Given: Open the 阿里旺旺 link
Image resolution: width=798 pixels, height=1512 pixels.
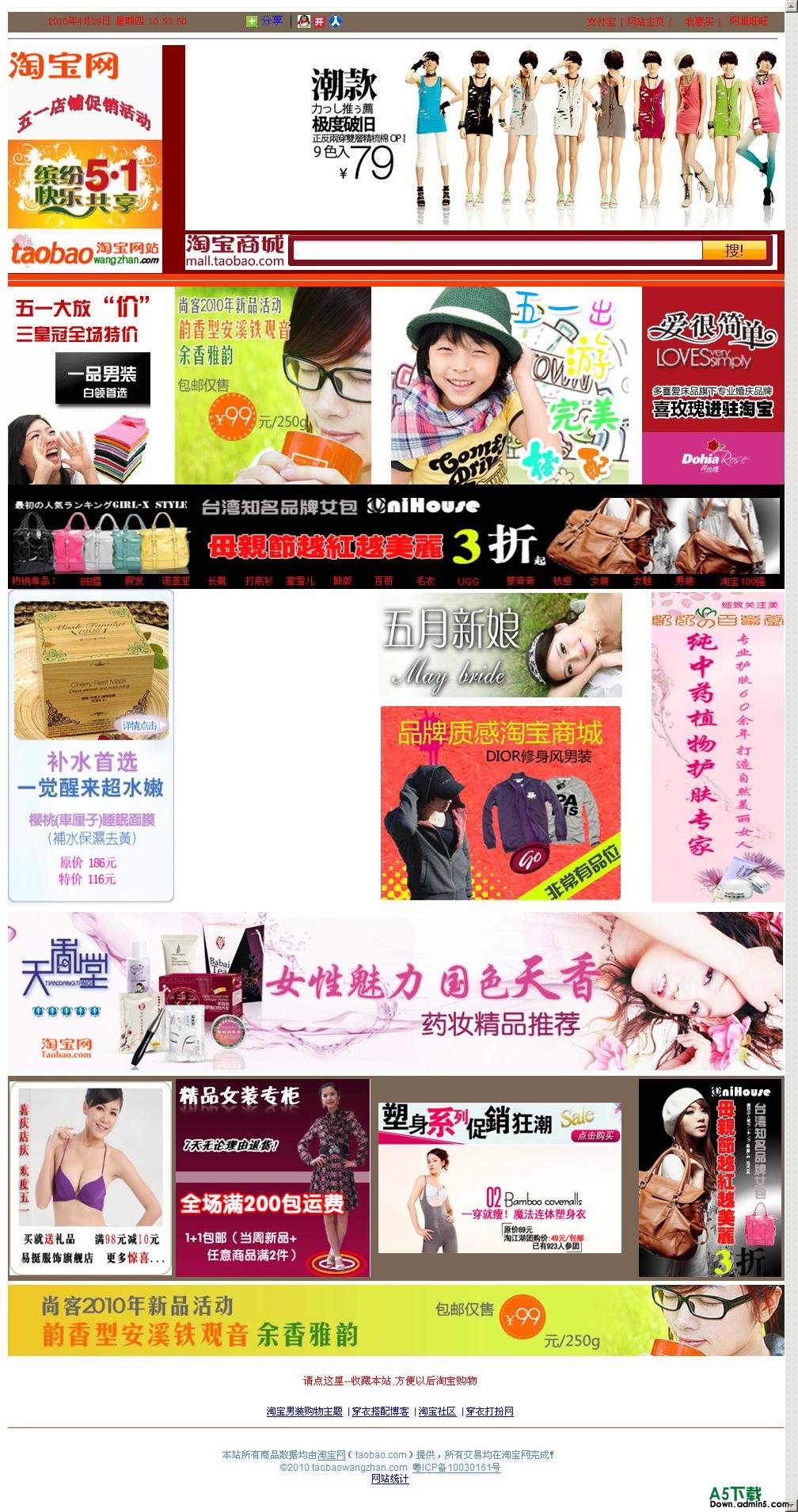Looking at the screenshot, I should (x=749, y=22).
